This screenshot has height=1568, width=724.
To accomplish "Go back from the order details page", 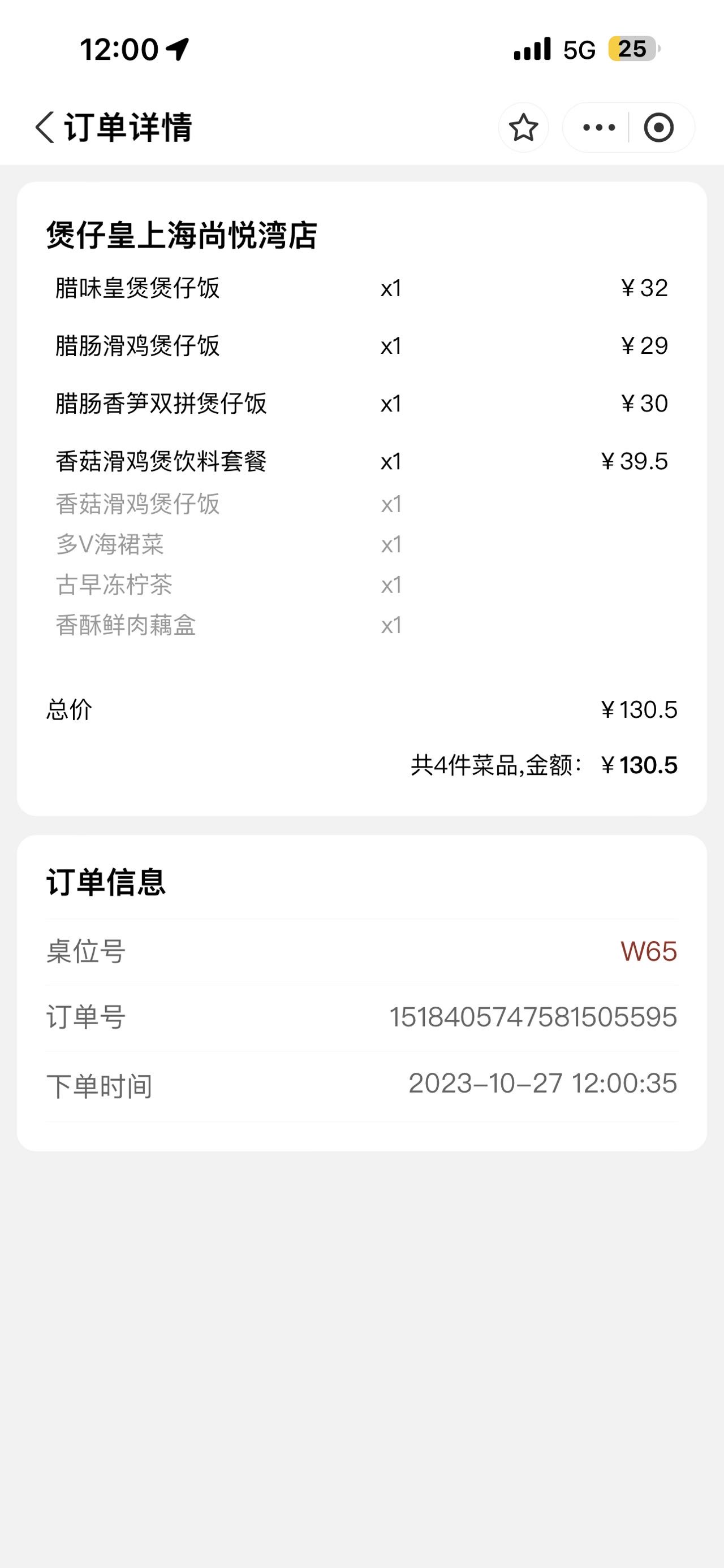I will point(45,127).
